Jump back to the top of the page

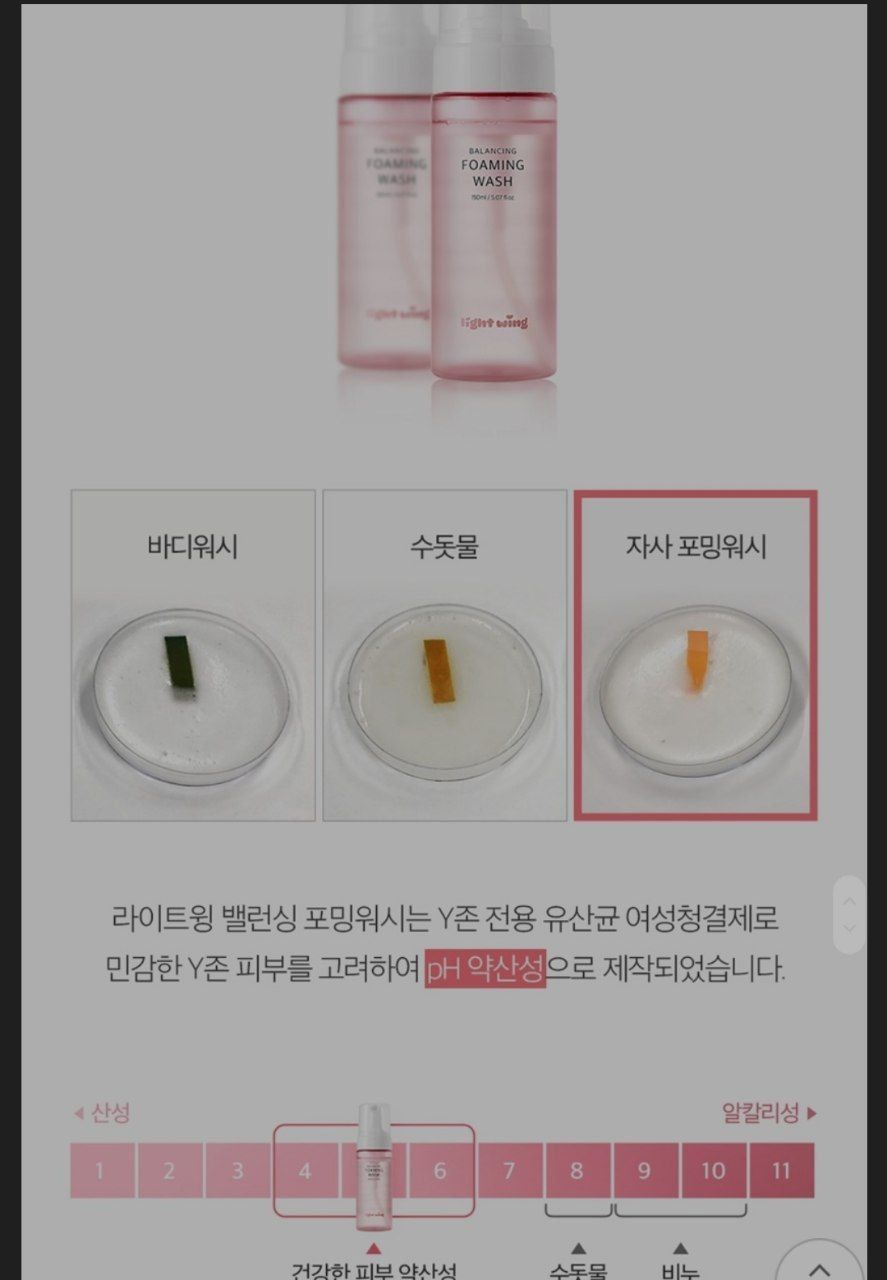point(819,1267)
